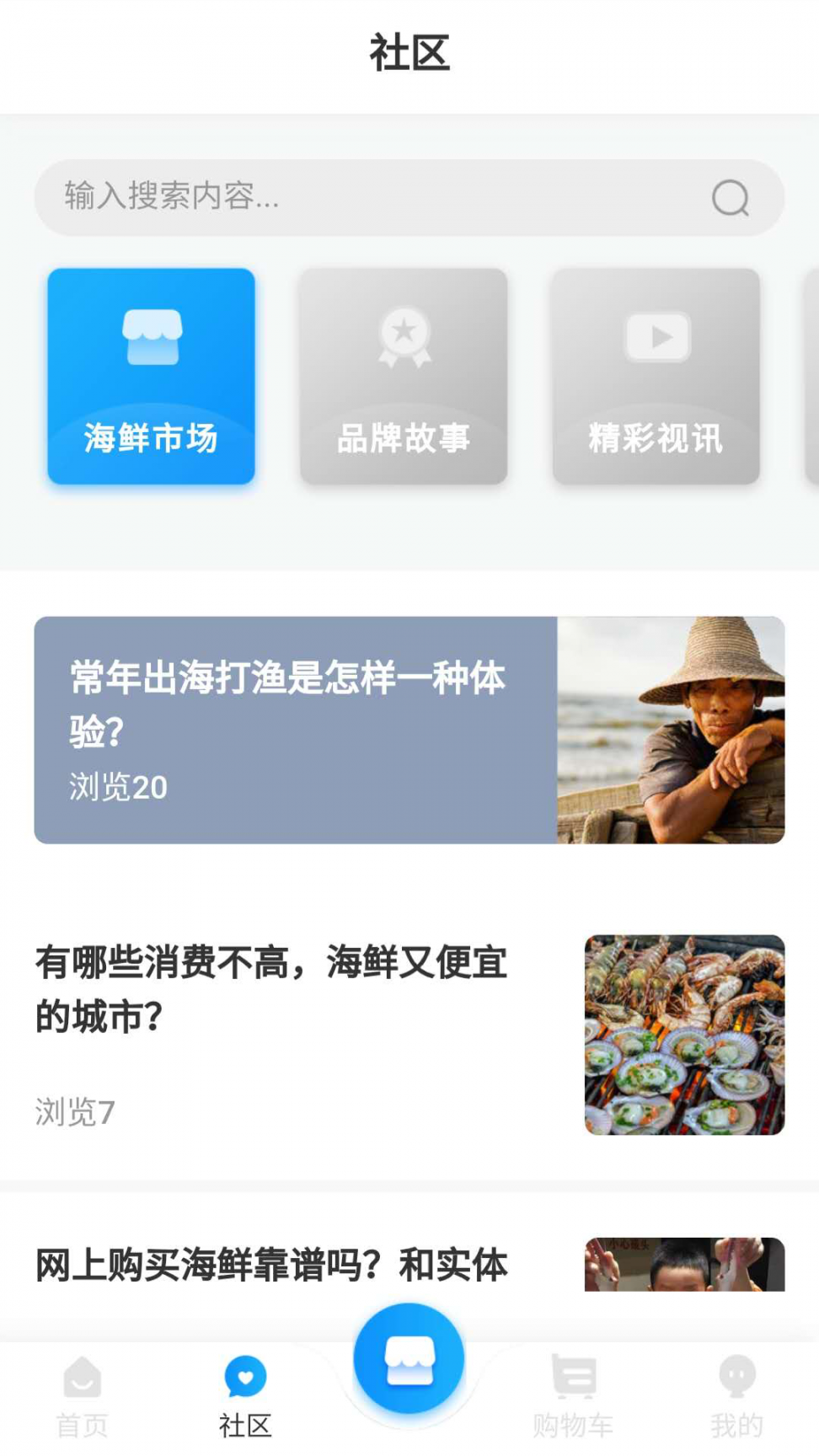Open the 品牌故事 category card

click(x=404, y=376)
